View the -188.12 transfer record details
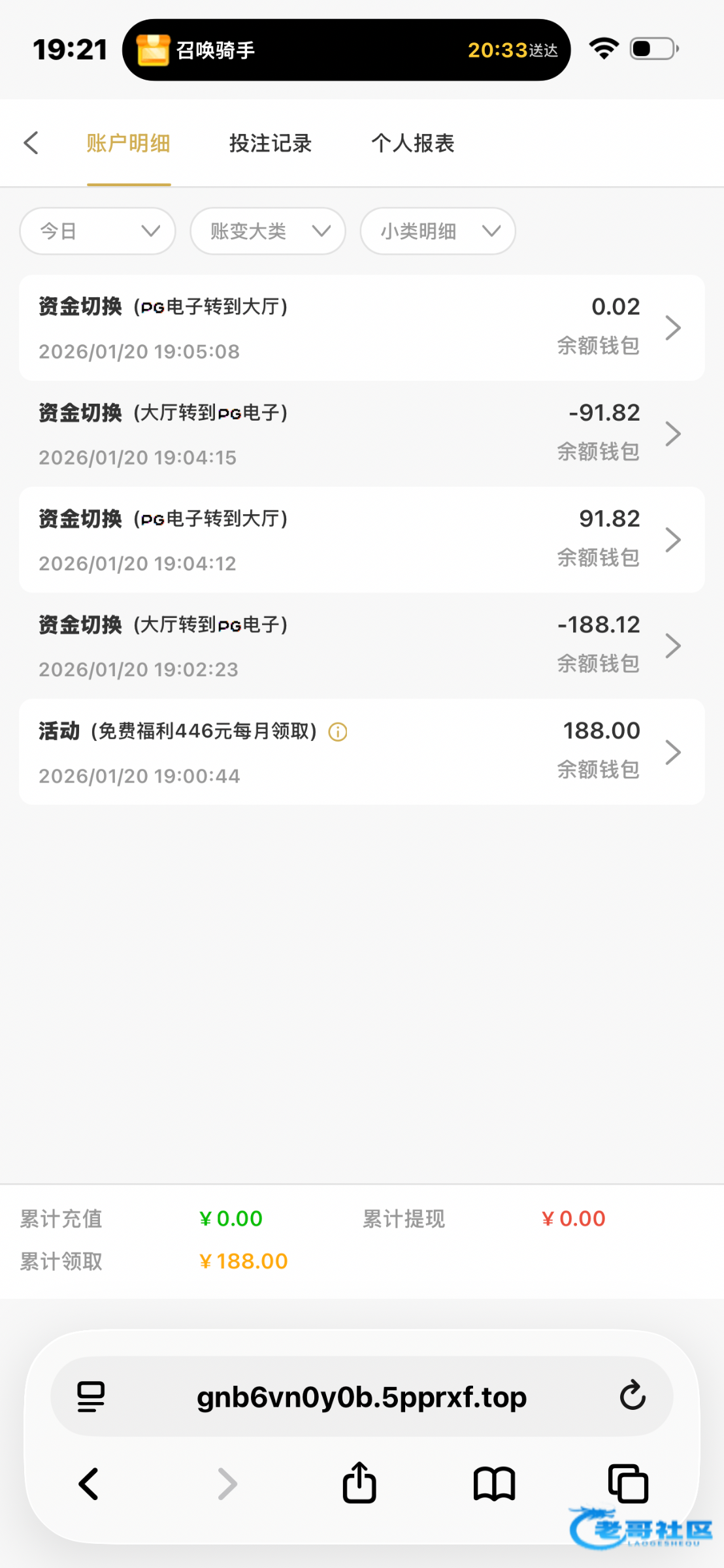The width and height of the screenshot is (724, 1568). (x=361, y=645)
